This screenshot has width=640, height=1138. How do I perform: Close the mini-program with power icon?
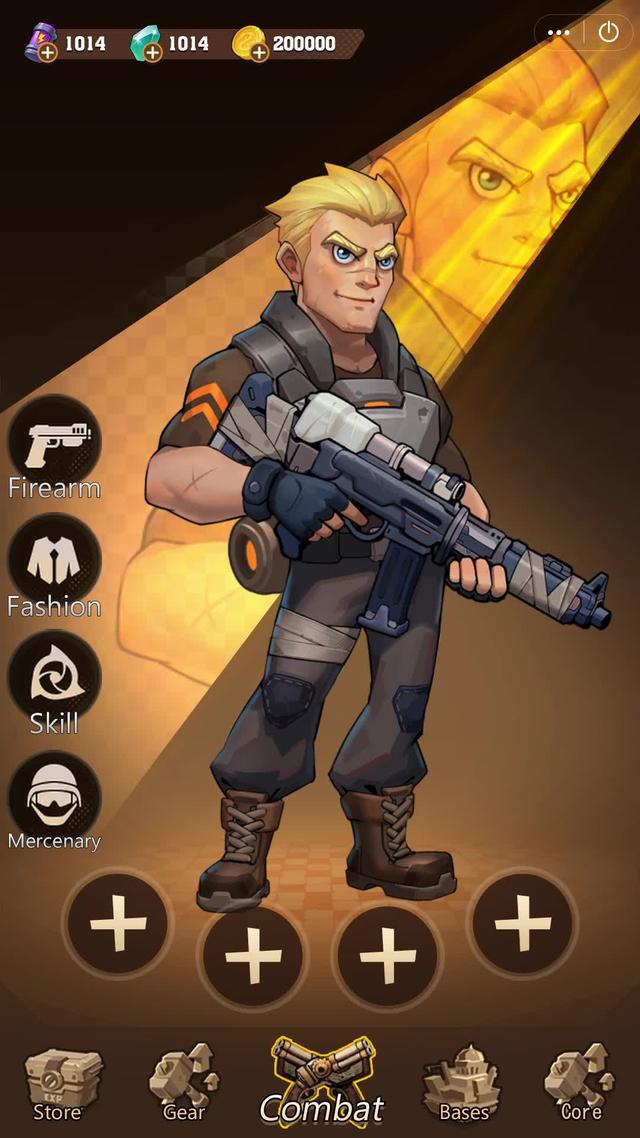[609, 32]
